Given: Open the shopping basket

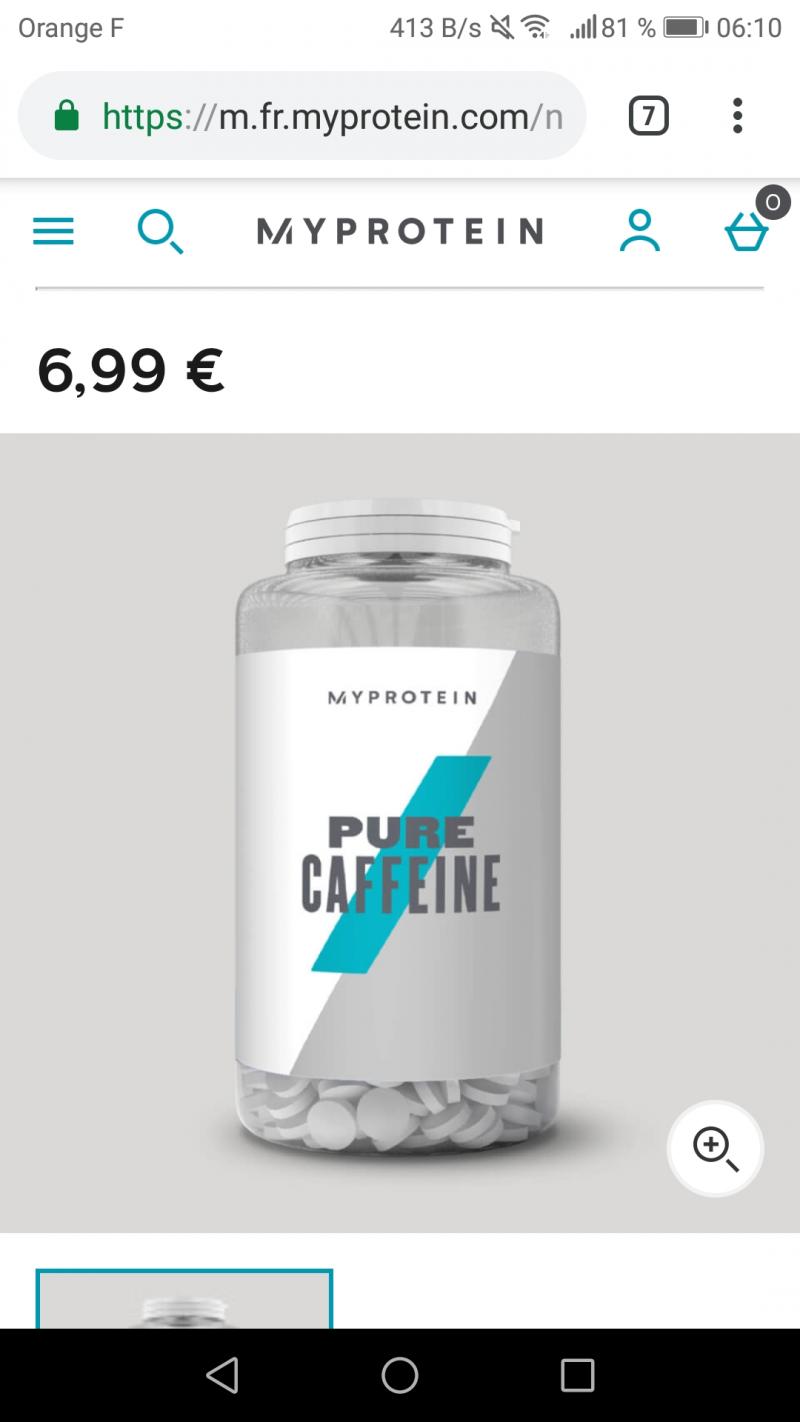Looking at the screenshot, I should 746,231.
